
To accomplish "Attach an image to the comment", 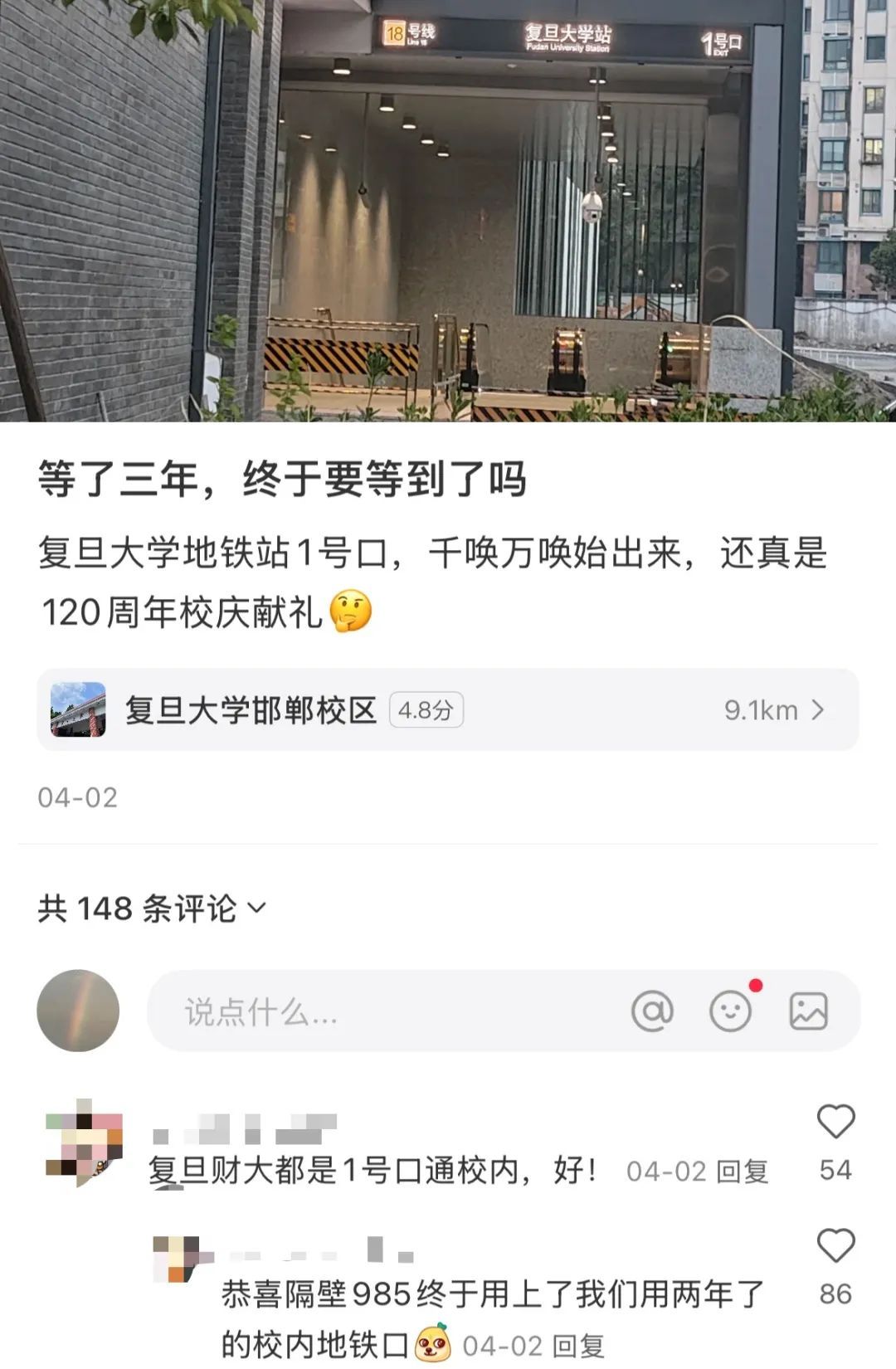I will tap(806, 1011).
